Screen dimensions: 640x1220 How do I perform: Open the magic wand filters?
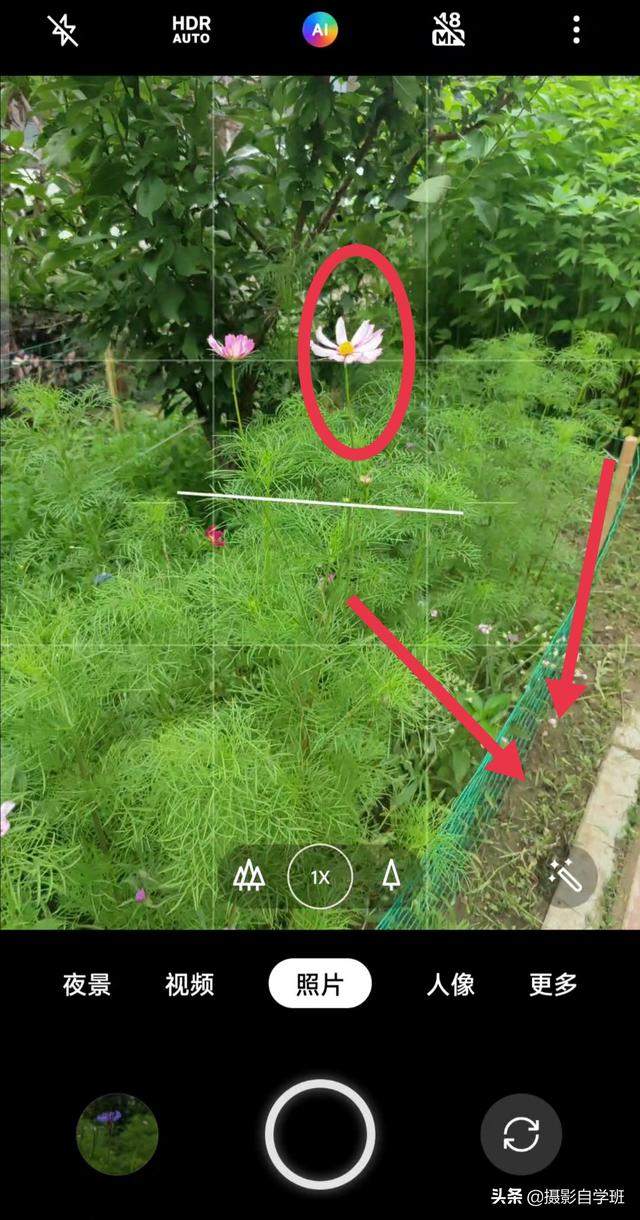pos(566,877)
